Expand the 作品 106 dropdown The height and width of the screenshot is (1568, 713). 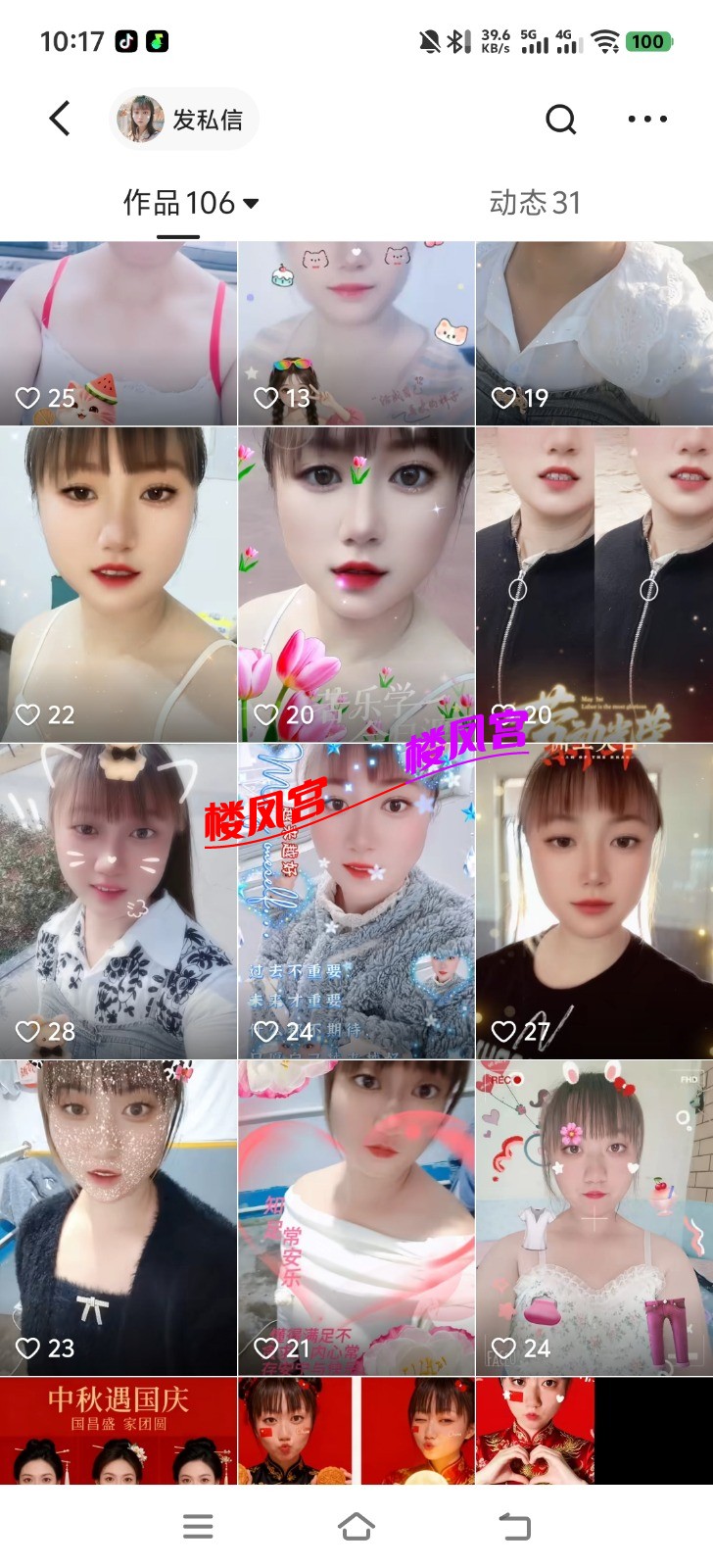pos(191,203)
